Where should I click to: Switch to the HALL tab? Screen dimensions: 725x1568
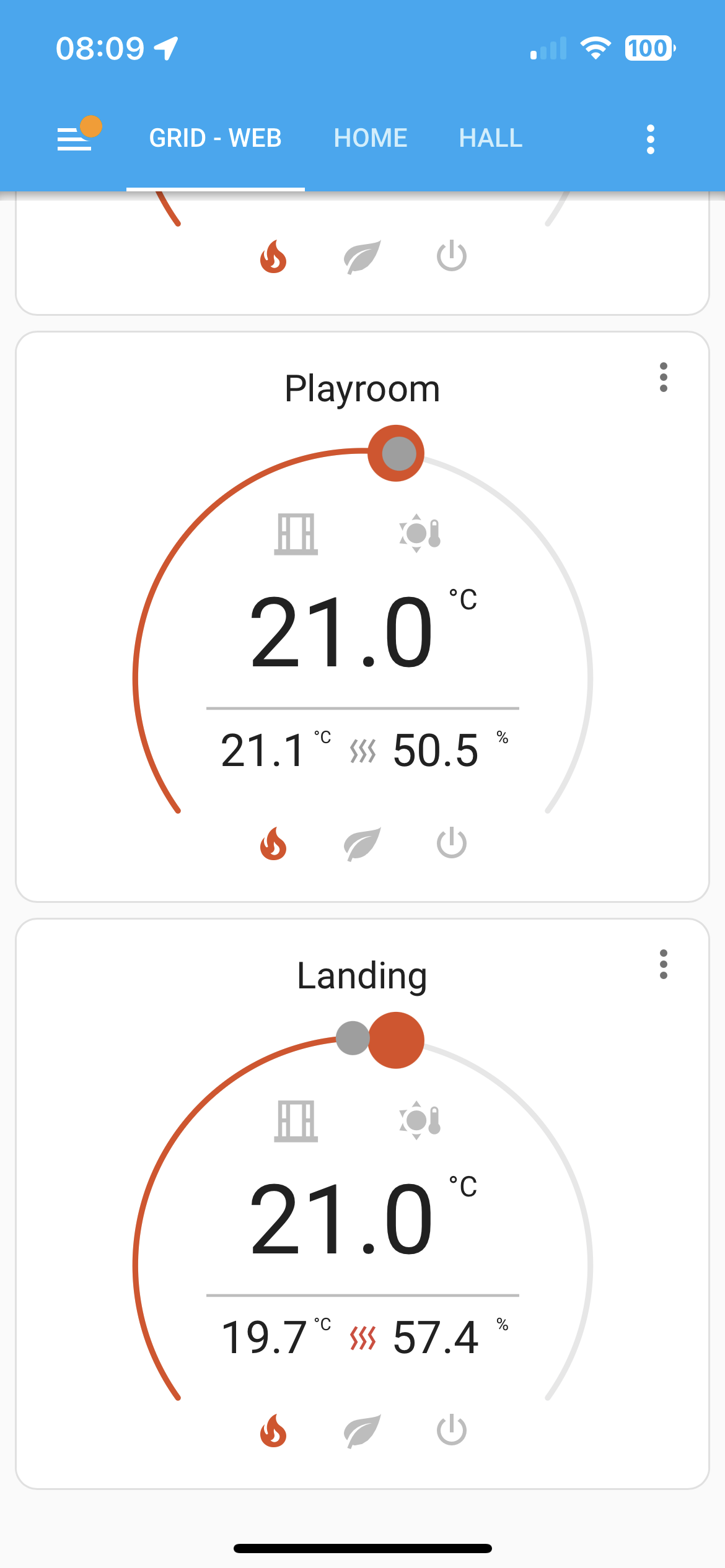click(x=489, y=137)
